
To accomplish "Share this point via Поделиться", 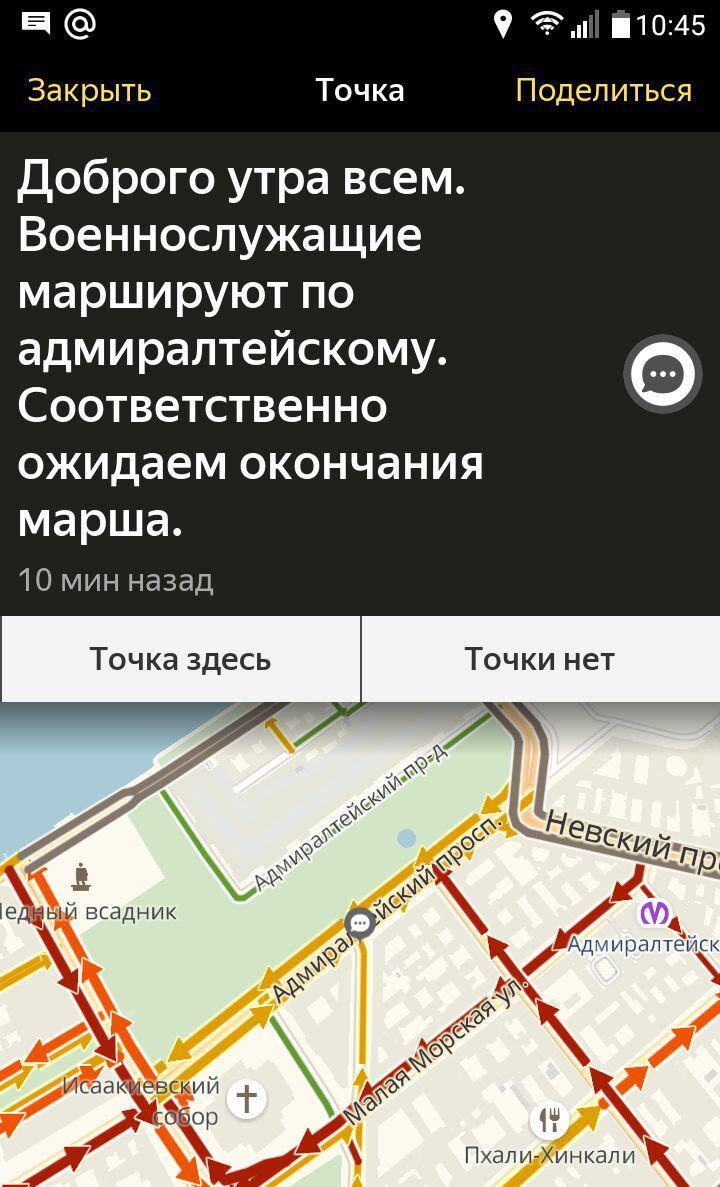I will point(603,91).
